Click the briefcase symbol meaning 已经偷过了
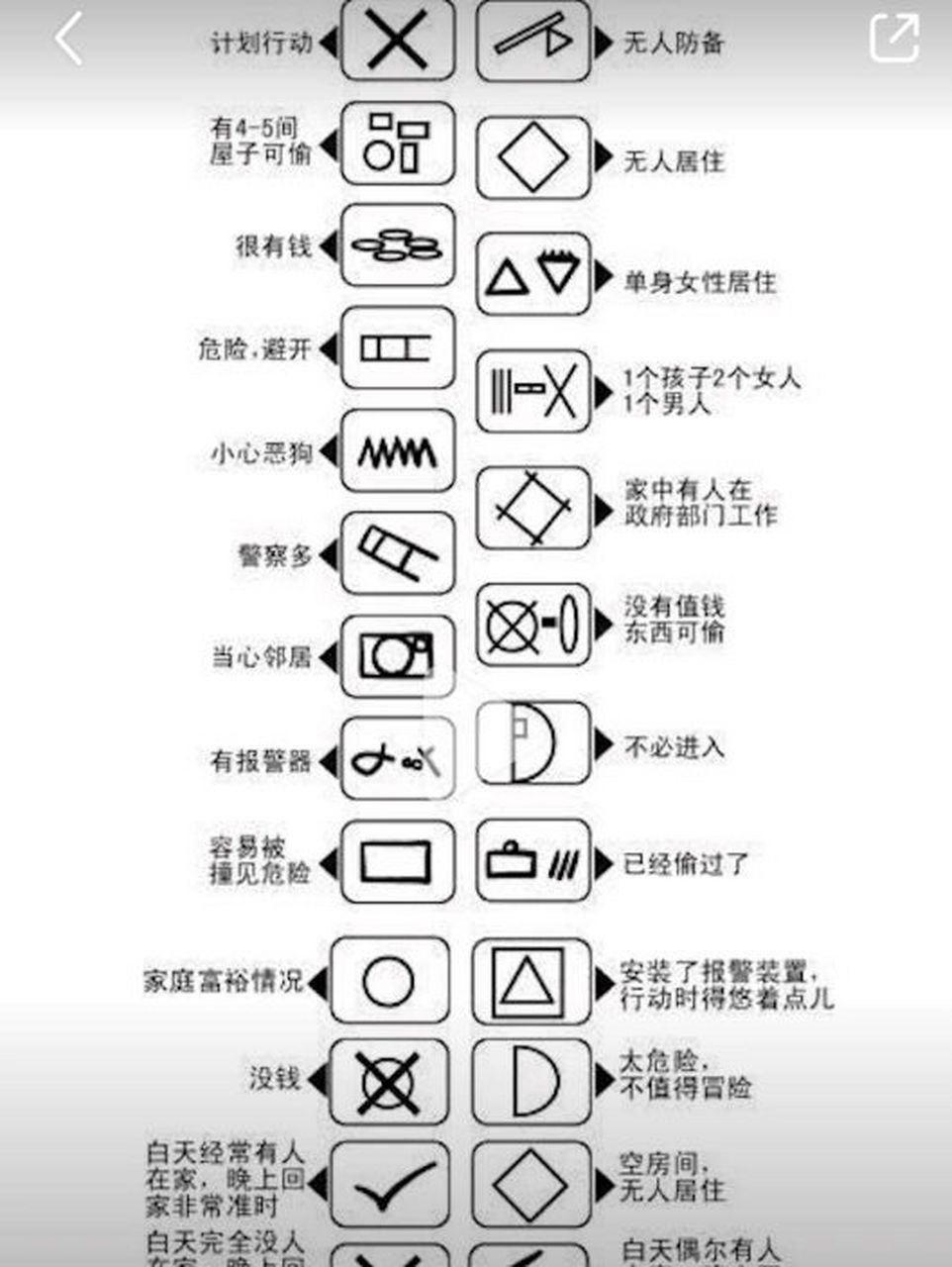The width and height of the screenshot is (952, 1267). 533,861
